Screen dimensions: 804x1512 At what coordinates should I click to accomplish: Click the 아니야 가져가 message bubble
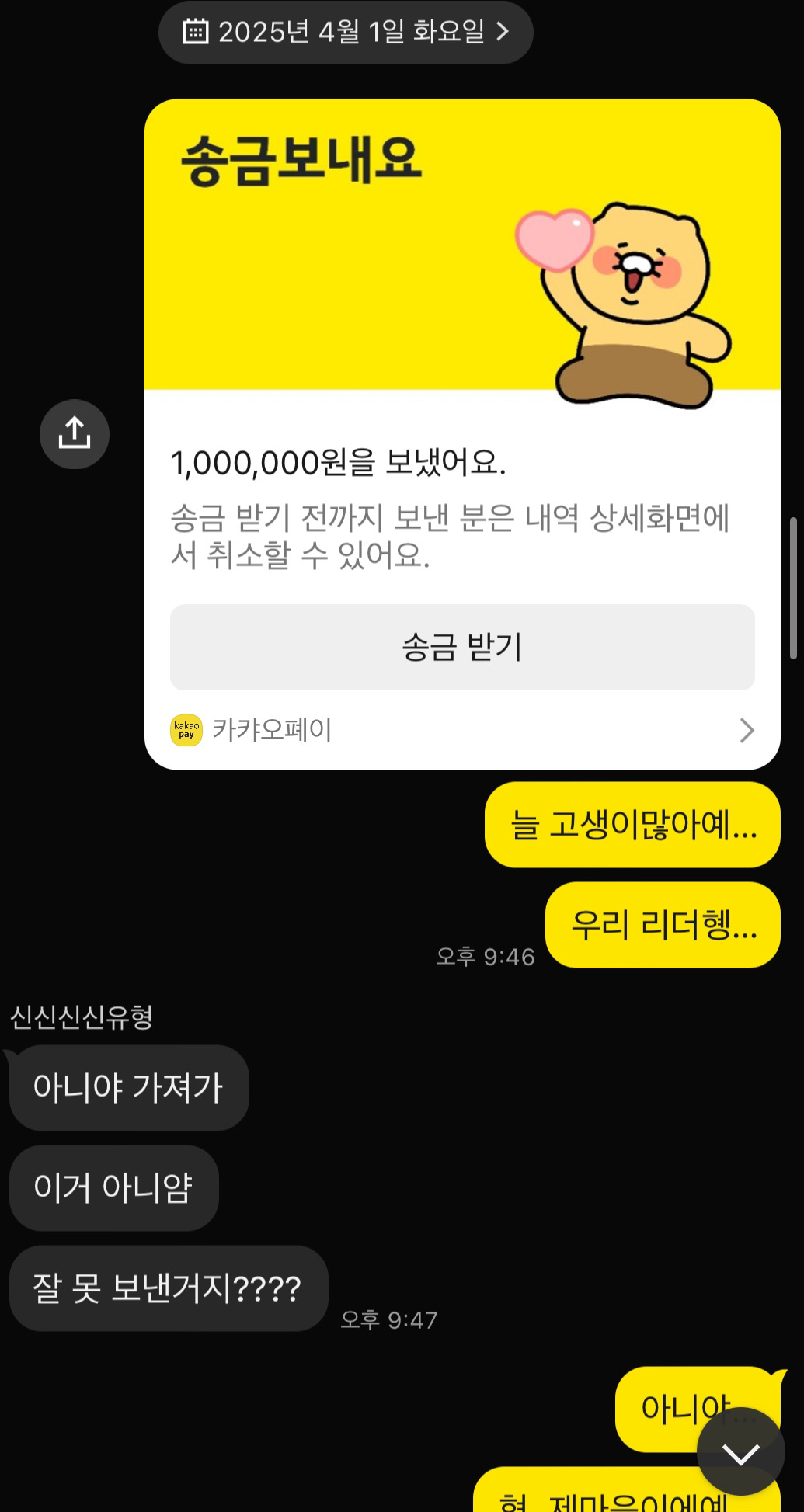[x=128, y=1087]
